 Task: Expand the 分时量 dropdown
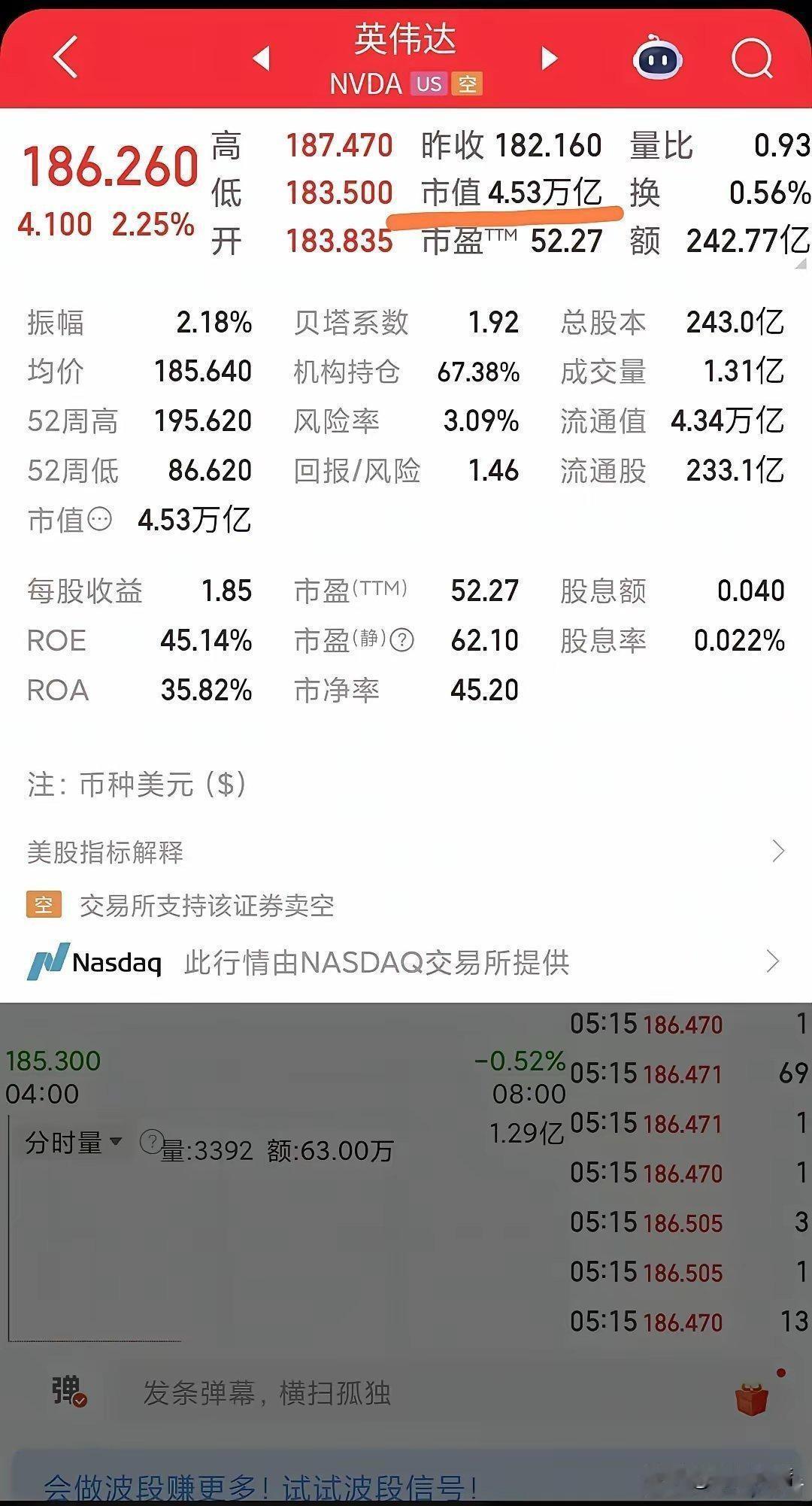pyautogui.click(x=73, y=1143)
